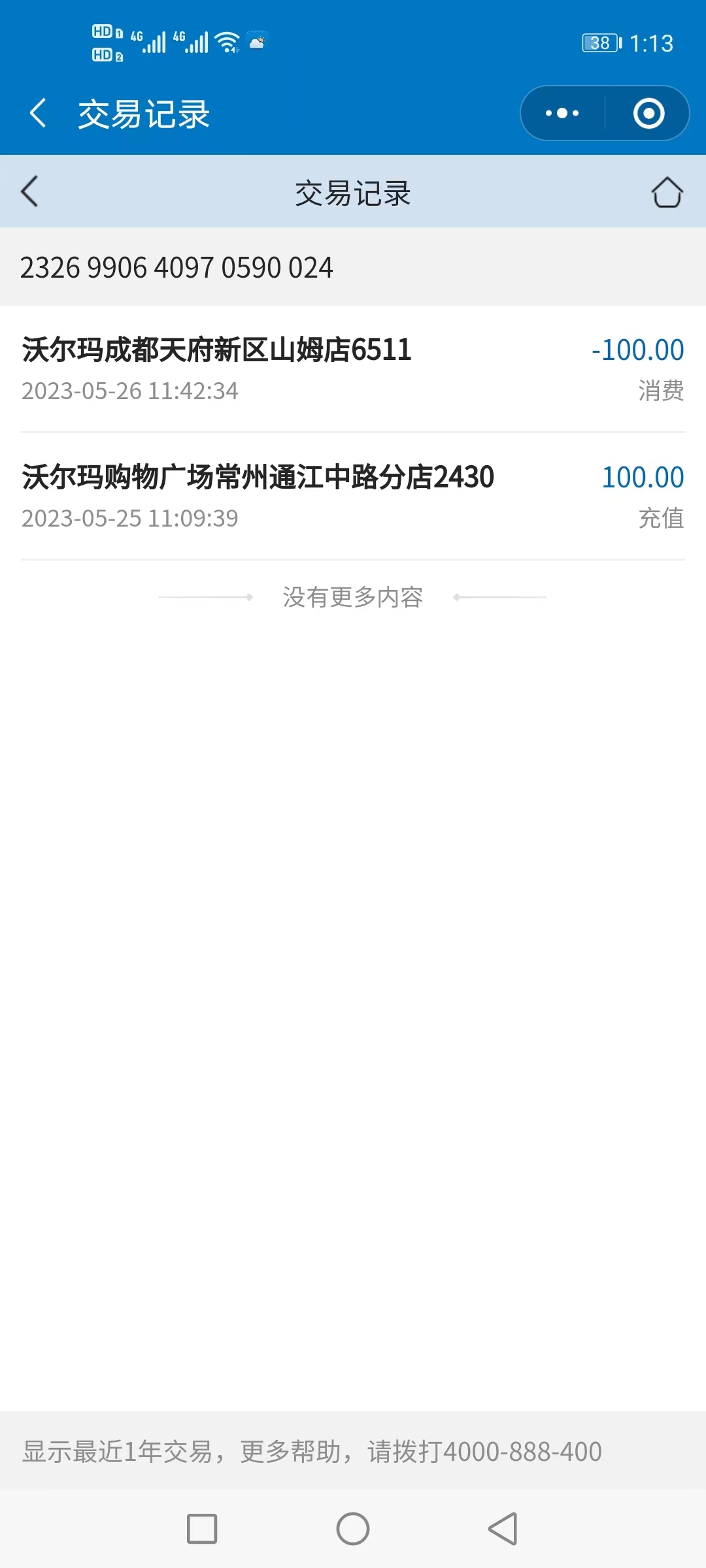Tap the timestamp 2023-05-26 11:42:34
Image resolution: width=706 pixels, height=1568 pixels.
click(129, 391)
